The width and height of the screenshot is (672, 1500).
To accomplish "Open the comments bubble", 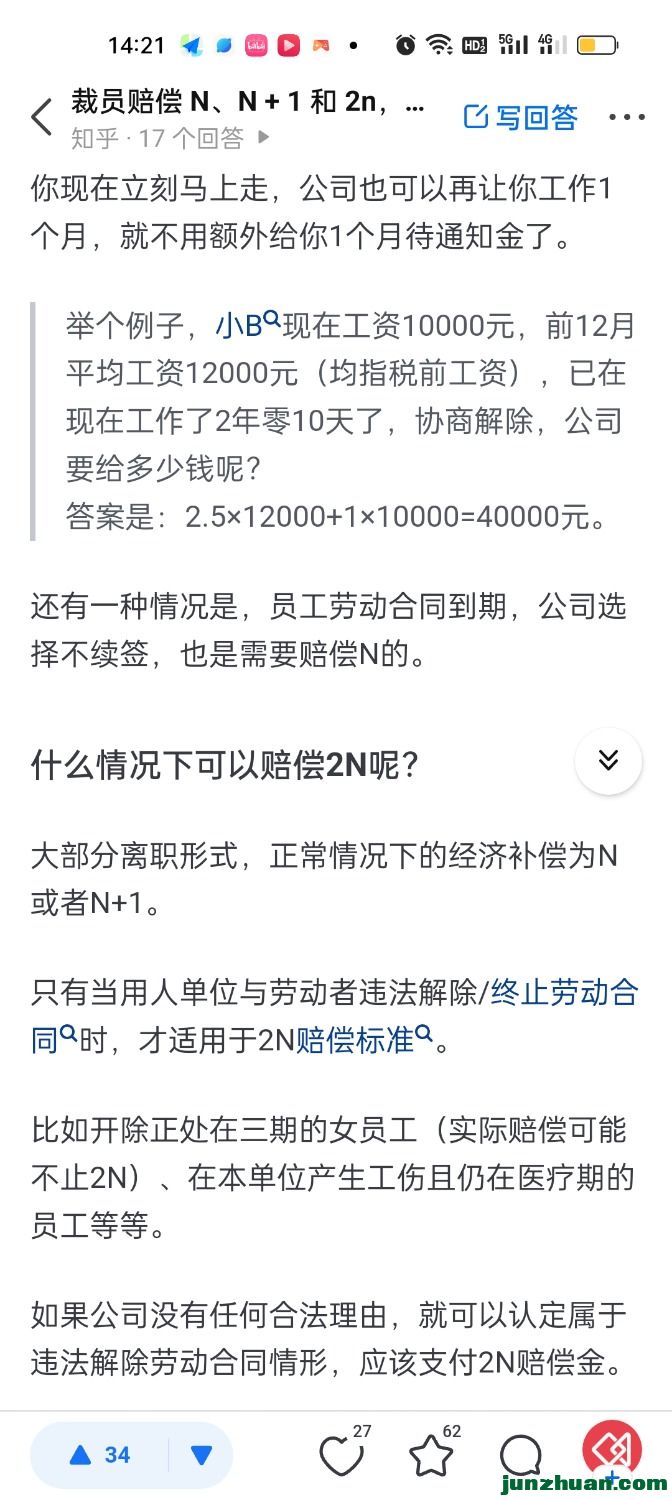I will (x=520, y=1456).
